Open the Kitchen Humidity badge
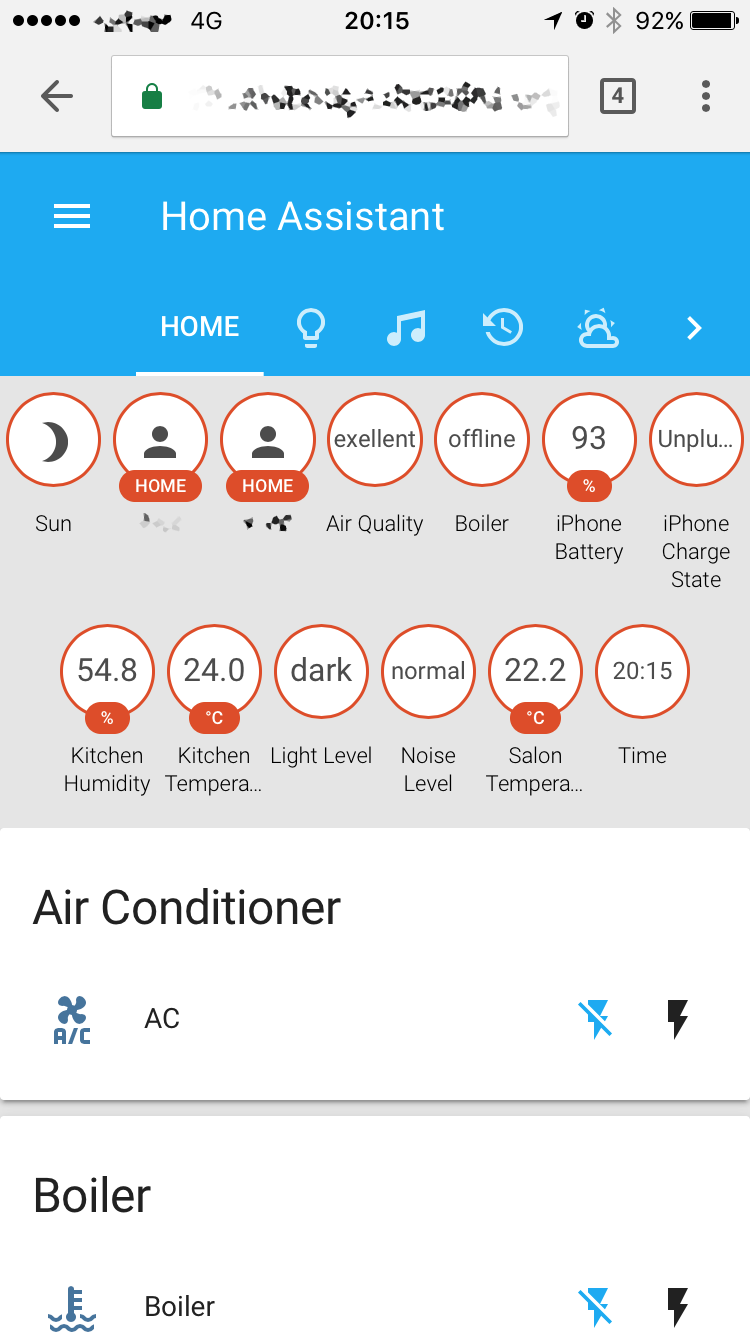 tap(107, 672)
